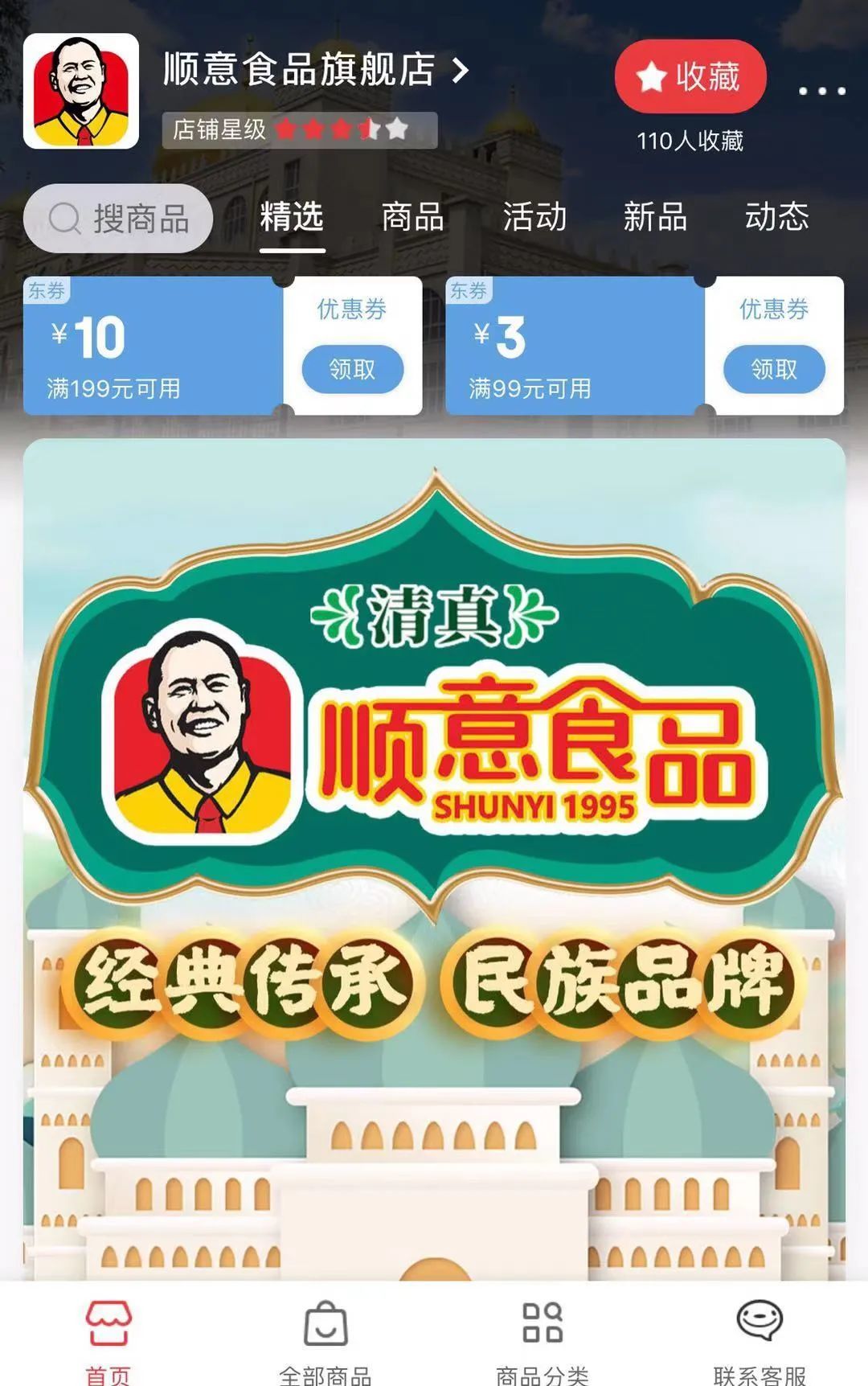Image resolution: width=868 pixels, height=1386 pixels.
Task: Switch to the 商品 tab
Action: coord(412,218)
